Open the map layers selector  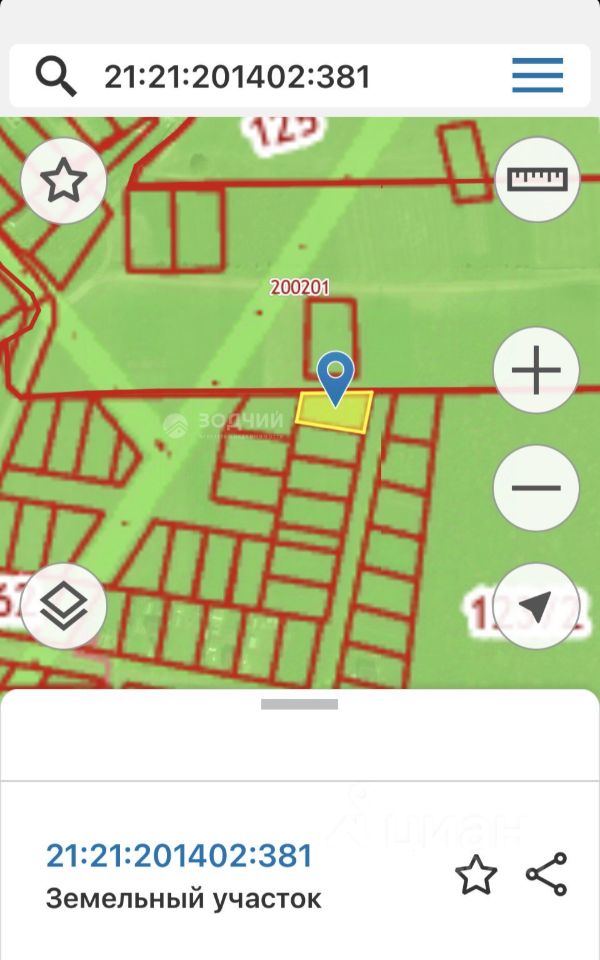64,606
